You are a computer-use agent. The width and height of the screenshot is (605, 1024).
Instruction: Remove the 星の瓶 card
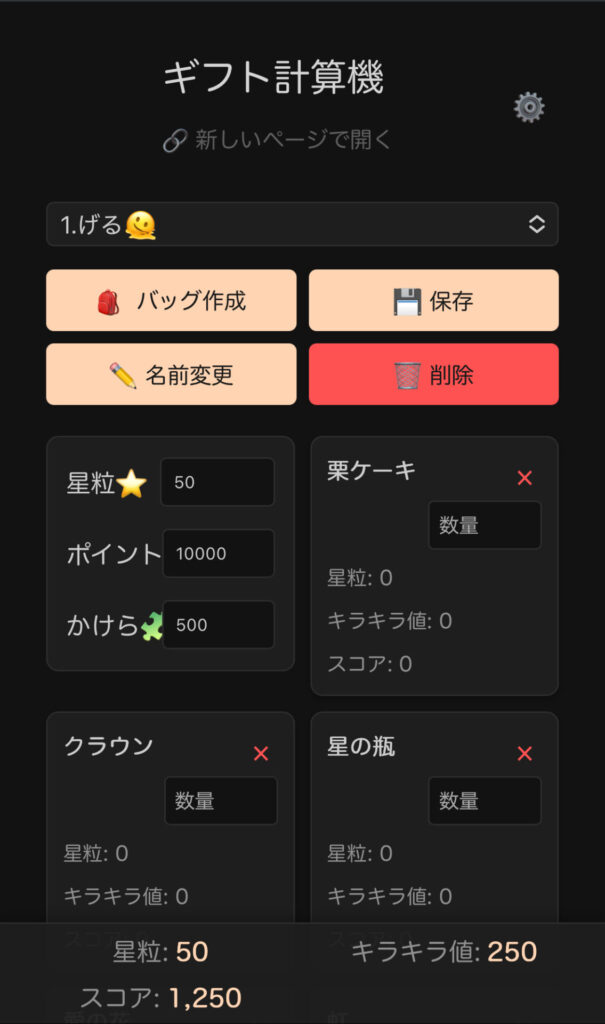click(525, 754)
